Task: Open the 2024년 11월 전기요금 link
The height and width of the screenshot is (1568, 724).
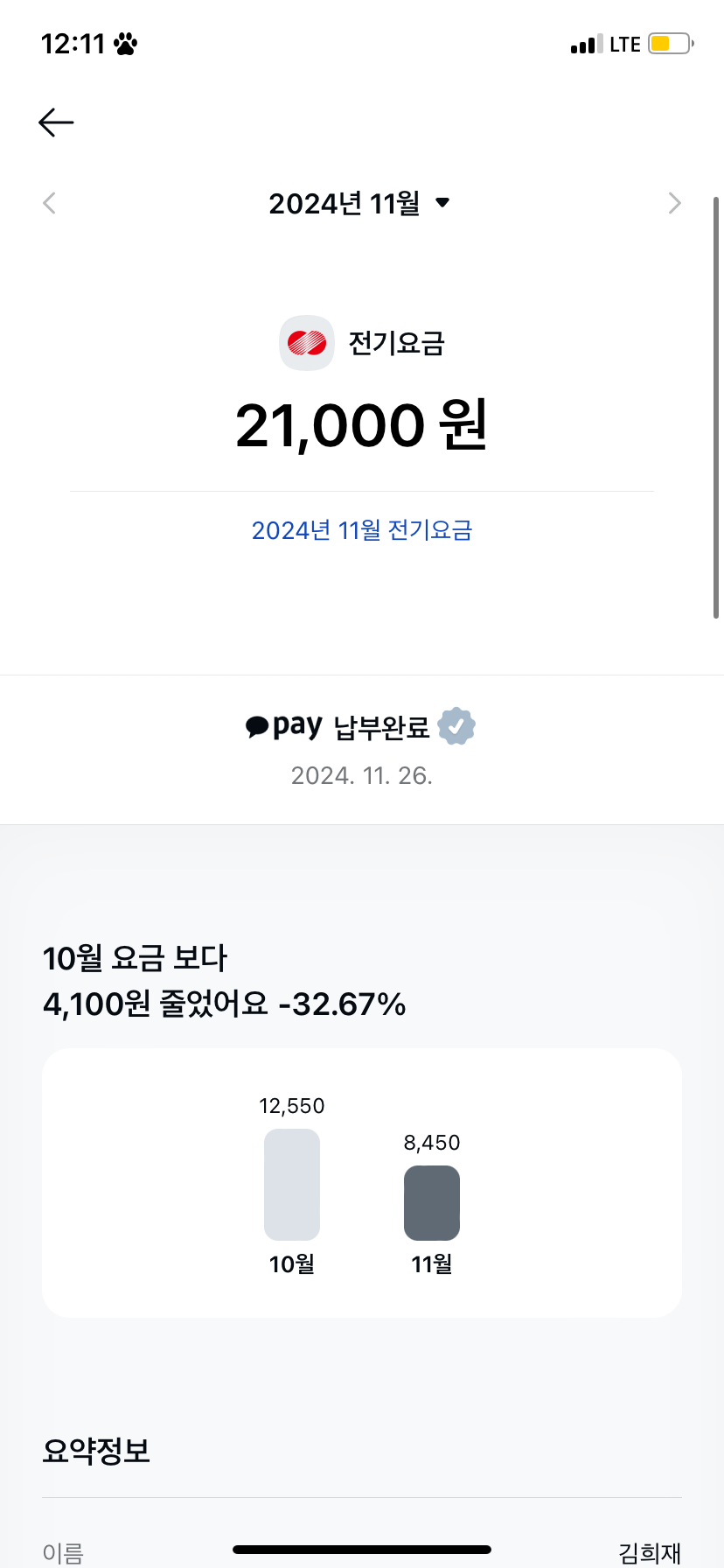Action: coord(361,530)
